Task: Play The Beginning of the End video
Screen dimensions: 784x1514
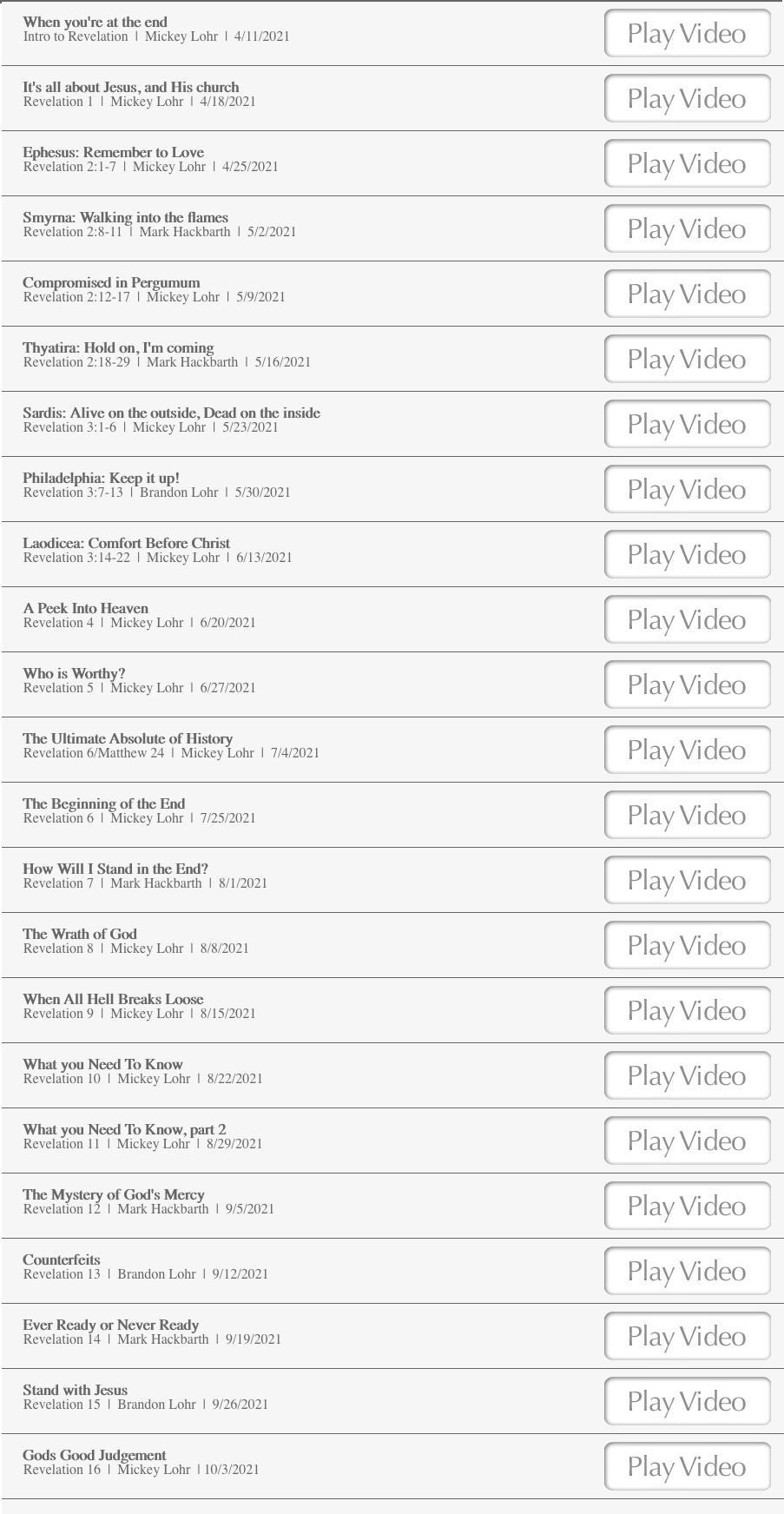Action: coord(687,815)
